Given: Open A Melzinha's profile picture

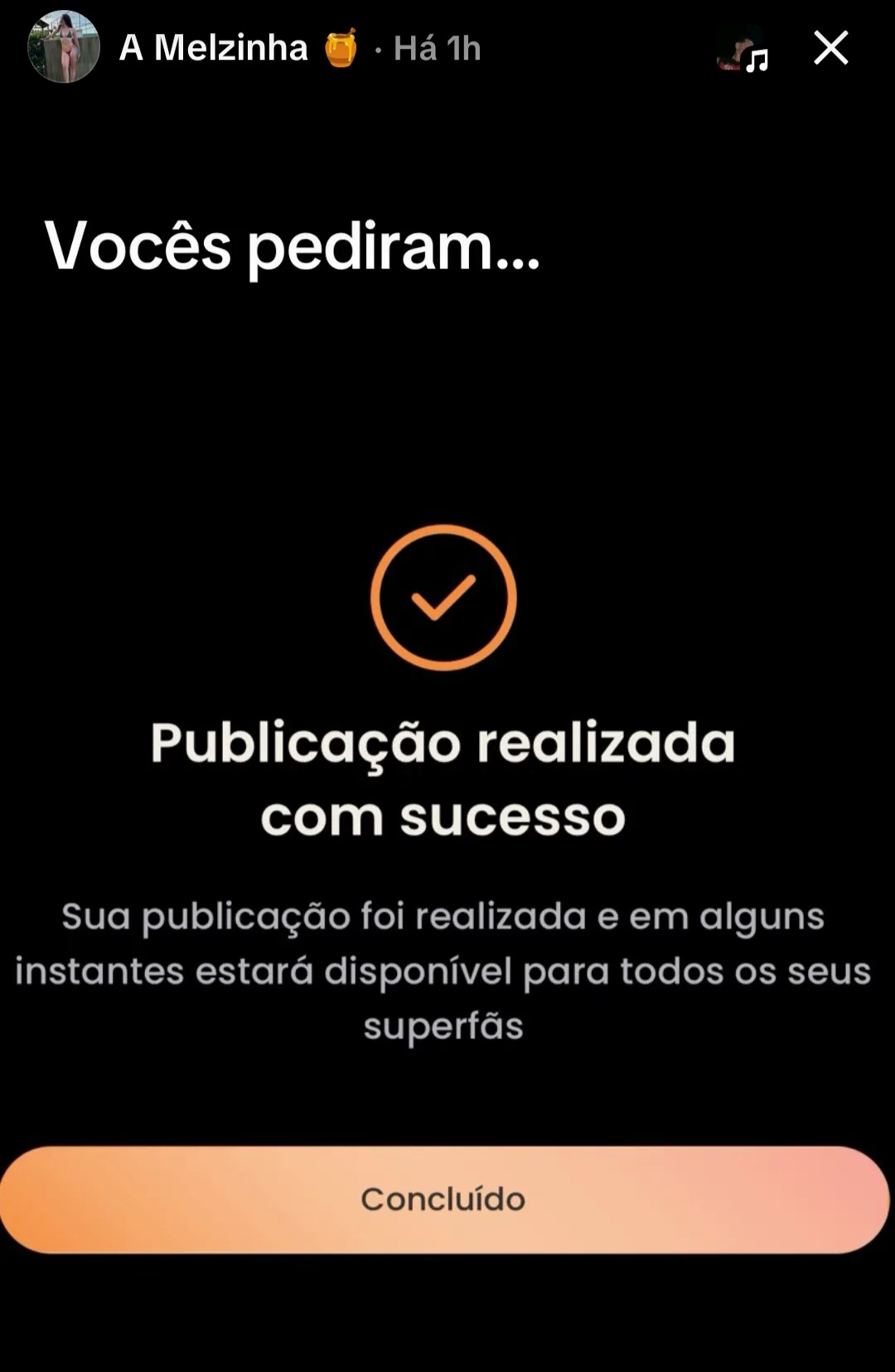Looking at the screenshot, I should [x=64, y=47].
